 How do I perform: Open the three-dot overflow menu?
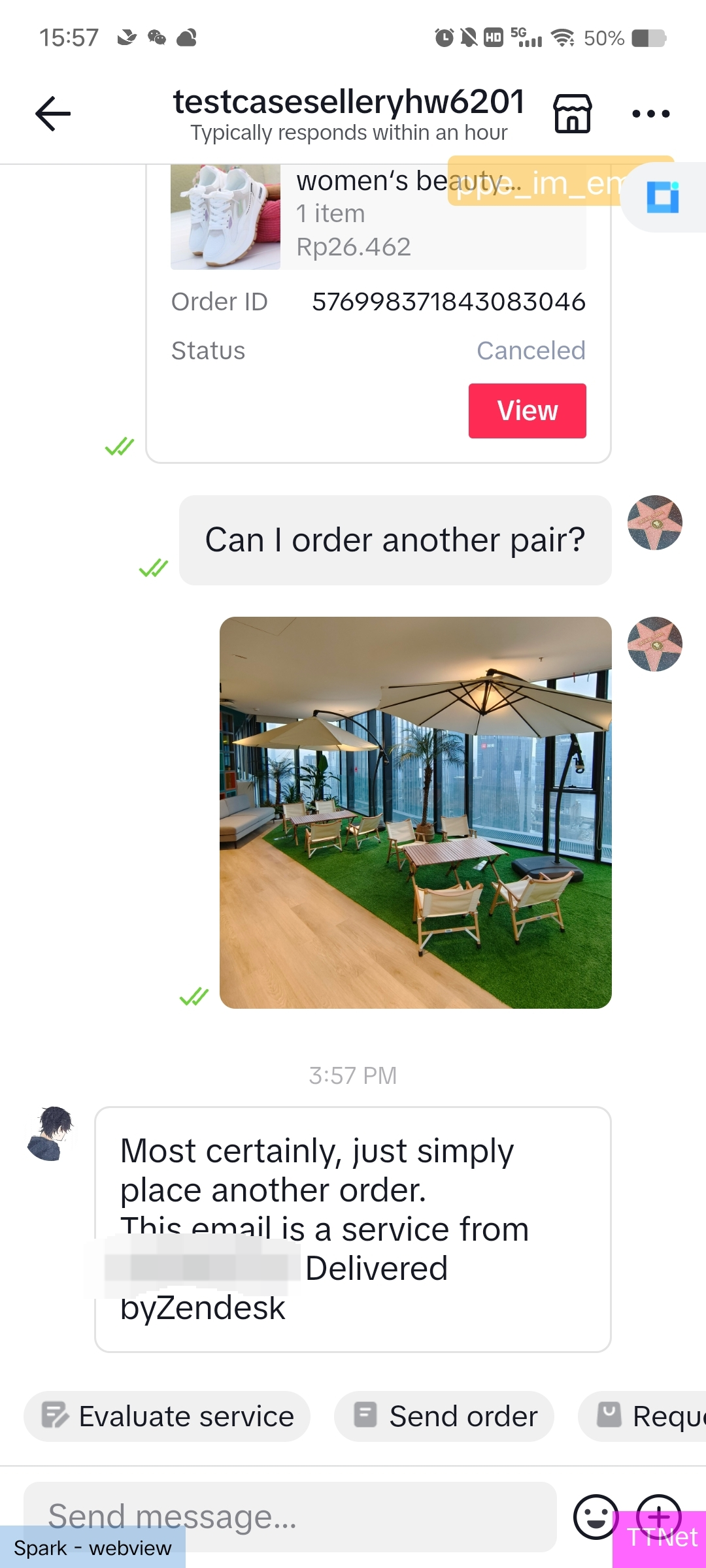(x=650, y=114)
